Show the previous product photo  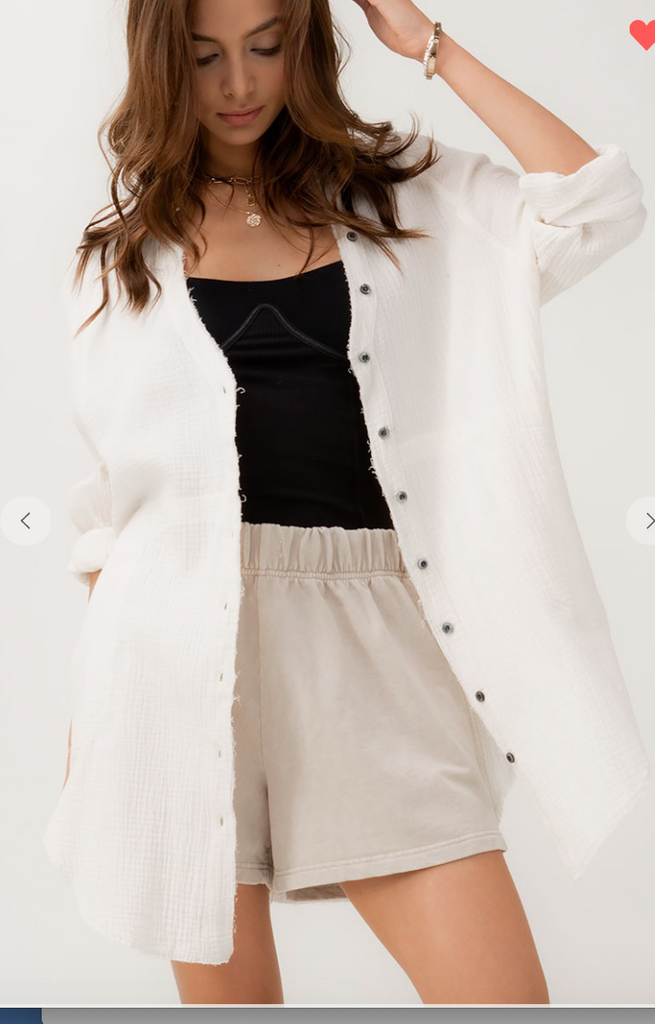pos(25,521)
